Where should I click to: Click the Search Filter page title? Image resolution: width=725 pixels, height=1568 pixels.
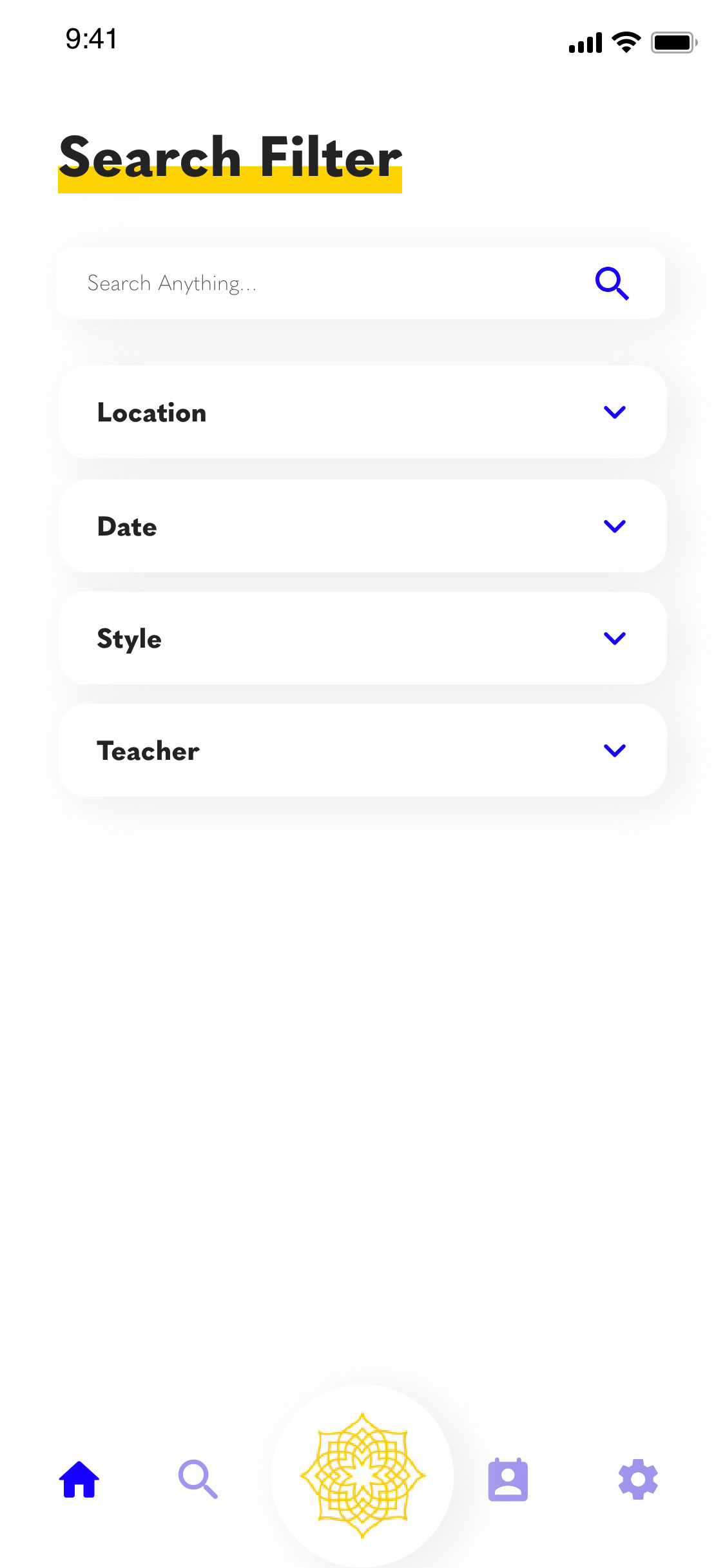(x=229, y=155)
